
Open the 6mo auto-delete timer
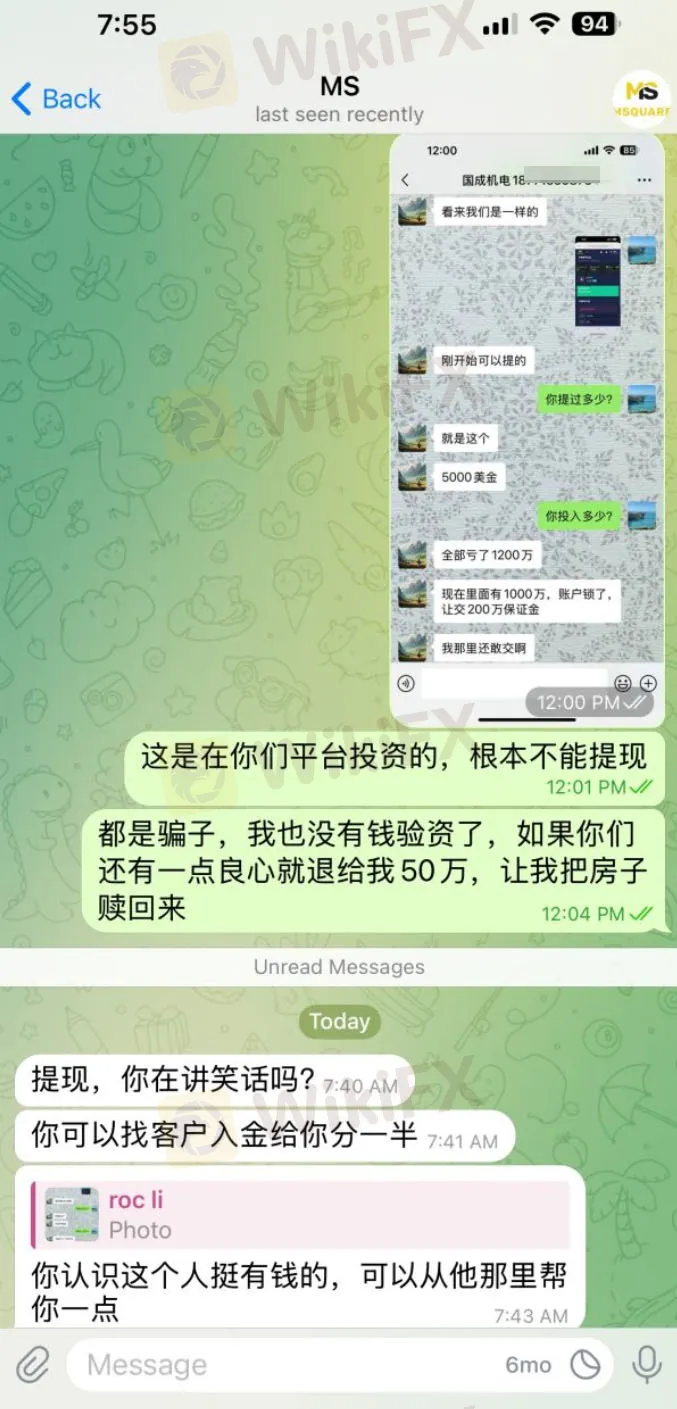click(526, 1365)
